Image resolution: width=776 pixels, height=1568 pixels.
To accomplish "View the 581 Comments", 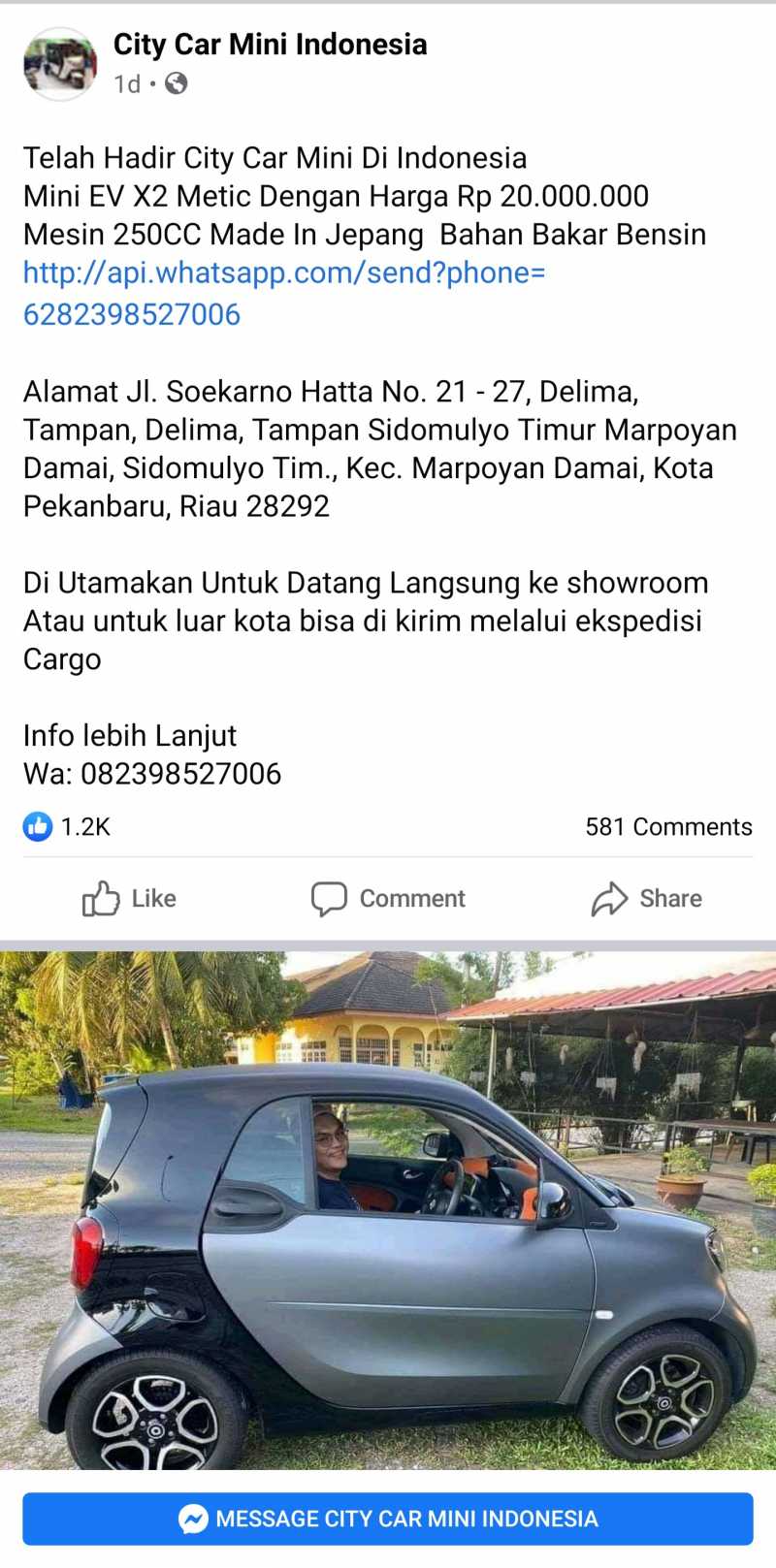I will pyautogui.click(x=668, y=827).
